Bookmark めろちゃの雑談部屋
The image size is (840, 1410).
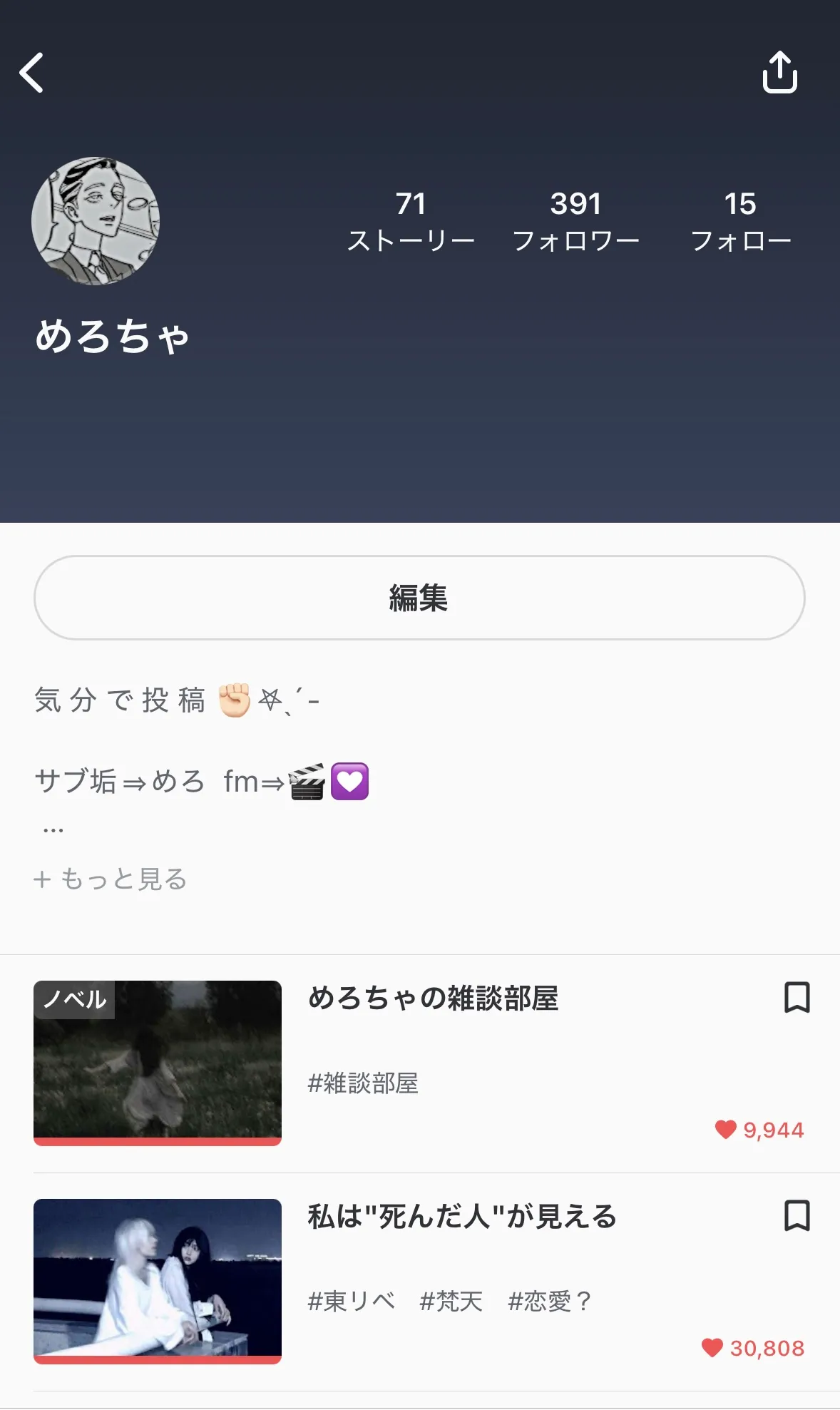click(x=797, y=997)
